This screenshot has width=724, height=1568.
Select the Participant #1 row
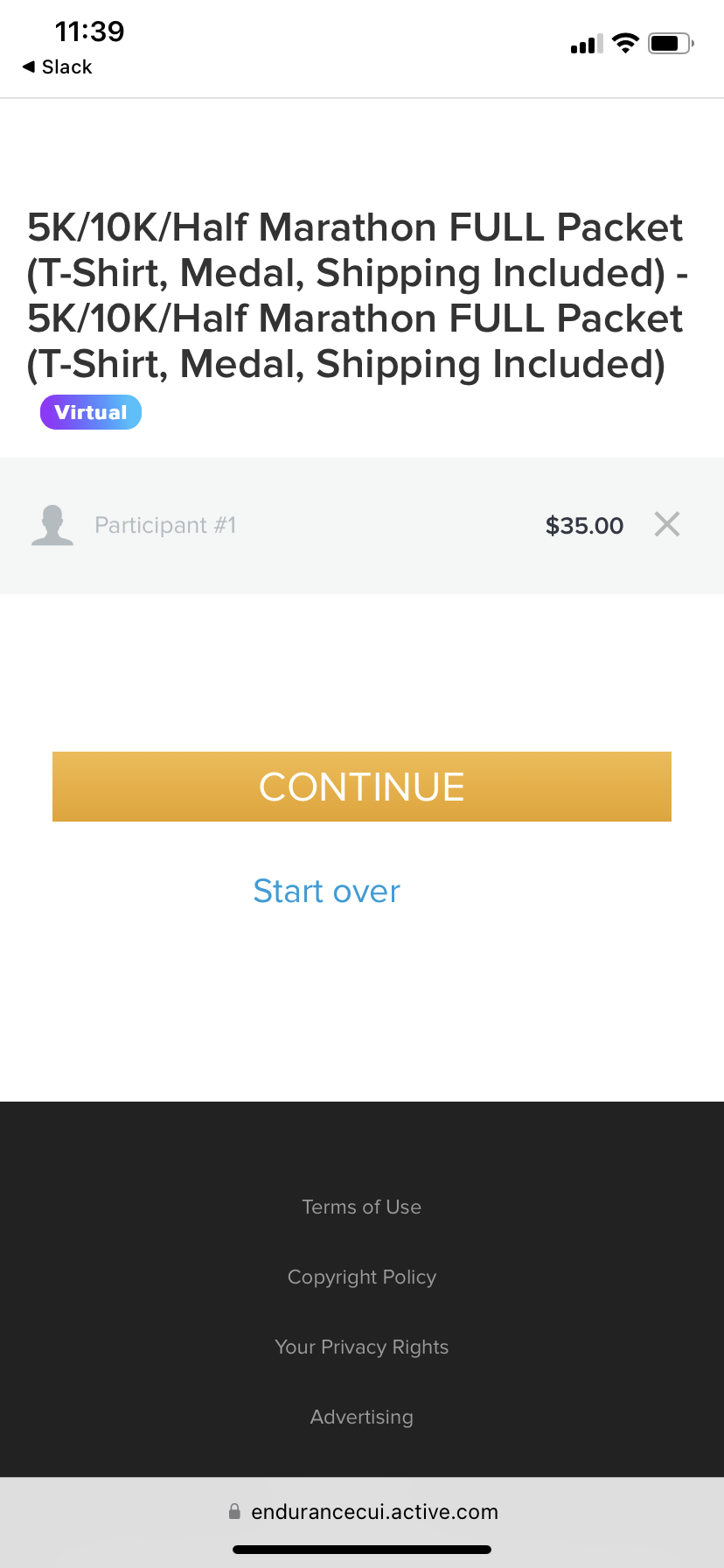coord(164,524)
